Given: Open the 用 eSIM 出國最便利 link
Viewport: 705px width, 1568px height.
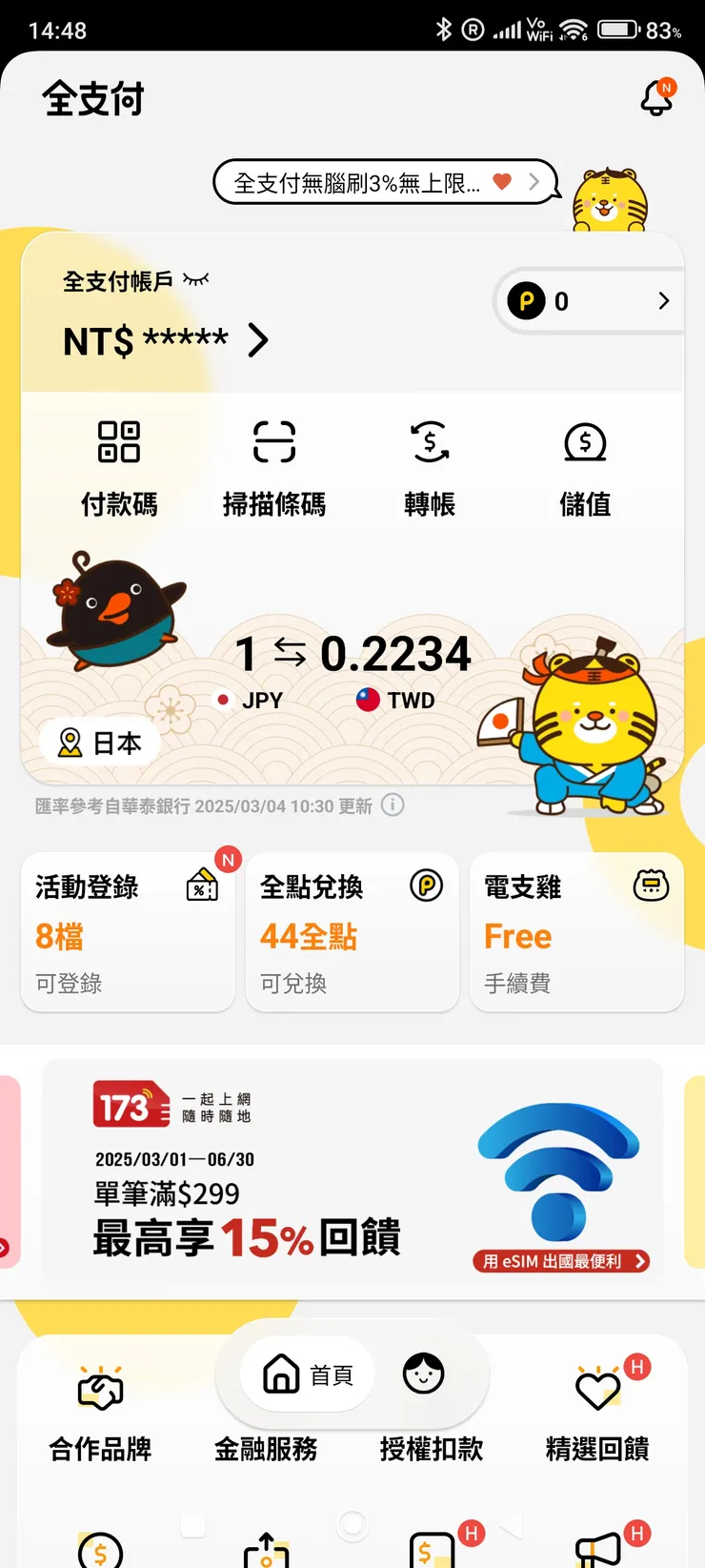Looking at the screenshot, I should 560,1260.
